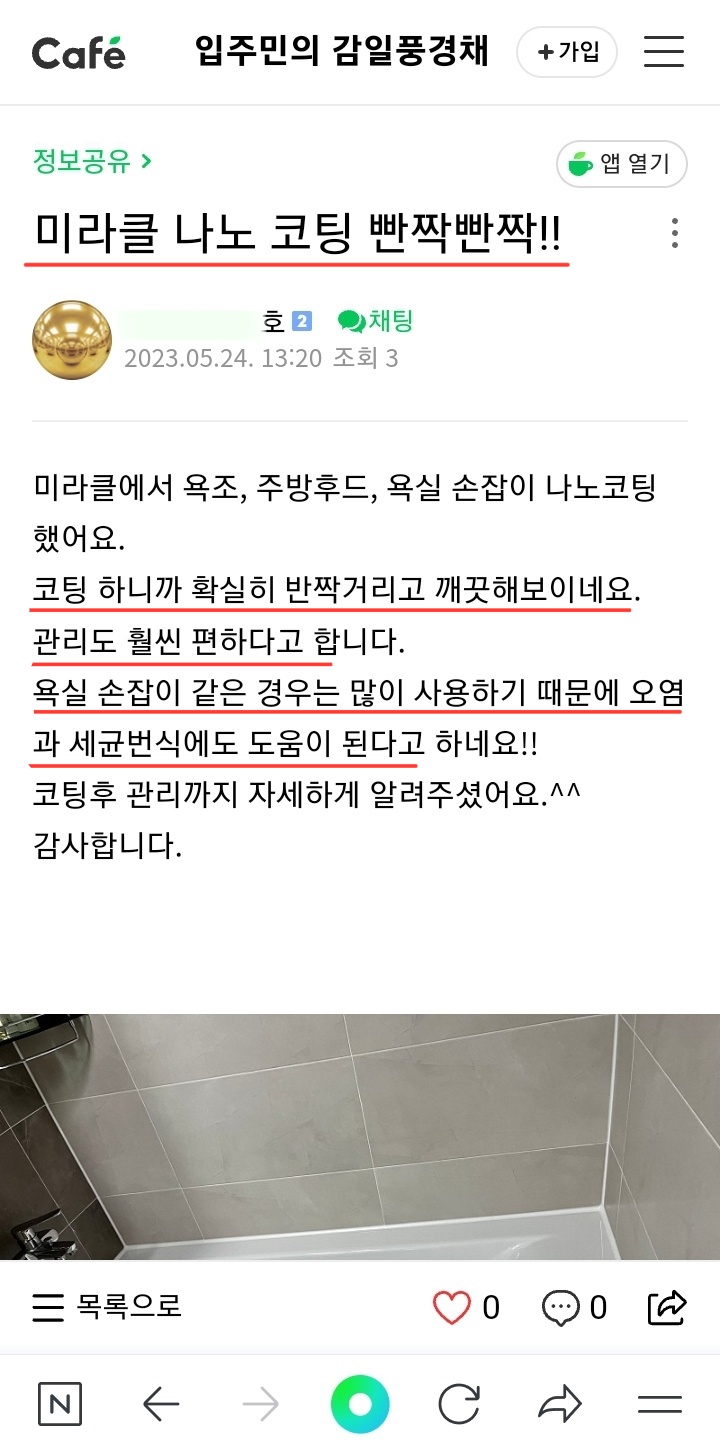Share this post via share icon
This screenshot has height=1454, width=720.
click(667, 1306)
